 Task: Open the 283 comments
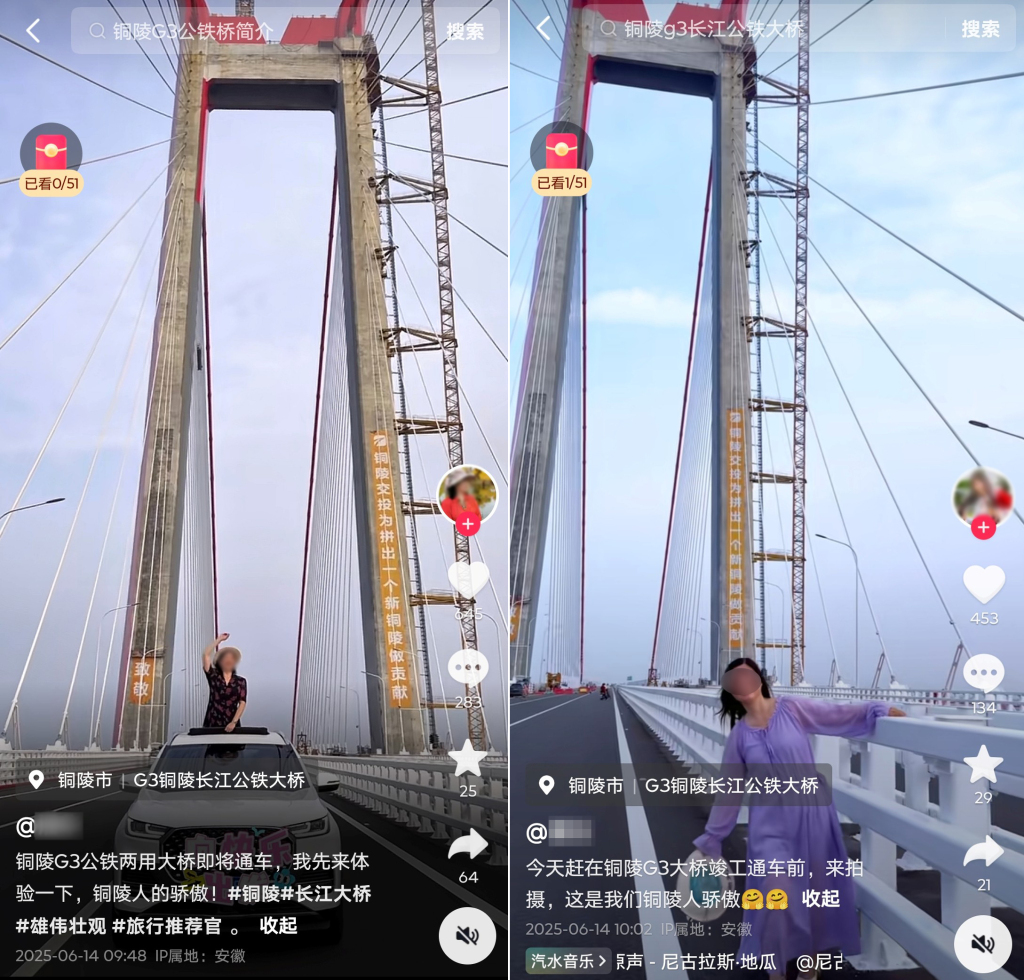coord(467,668)
